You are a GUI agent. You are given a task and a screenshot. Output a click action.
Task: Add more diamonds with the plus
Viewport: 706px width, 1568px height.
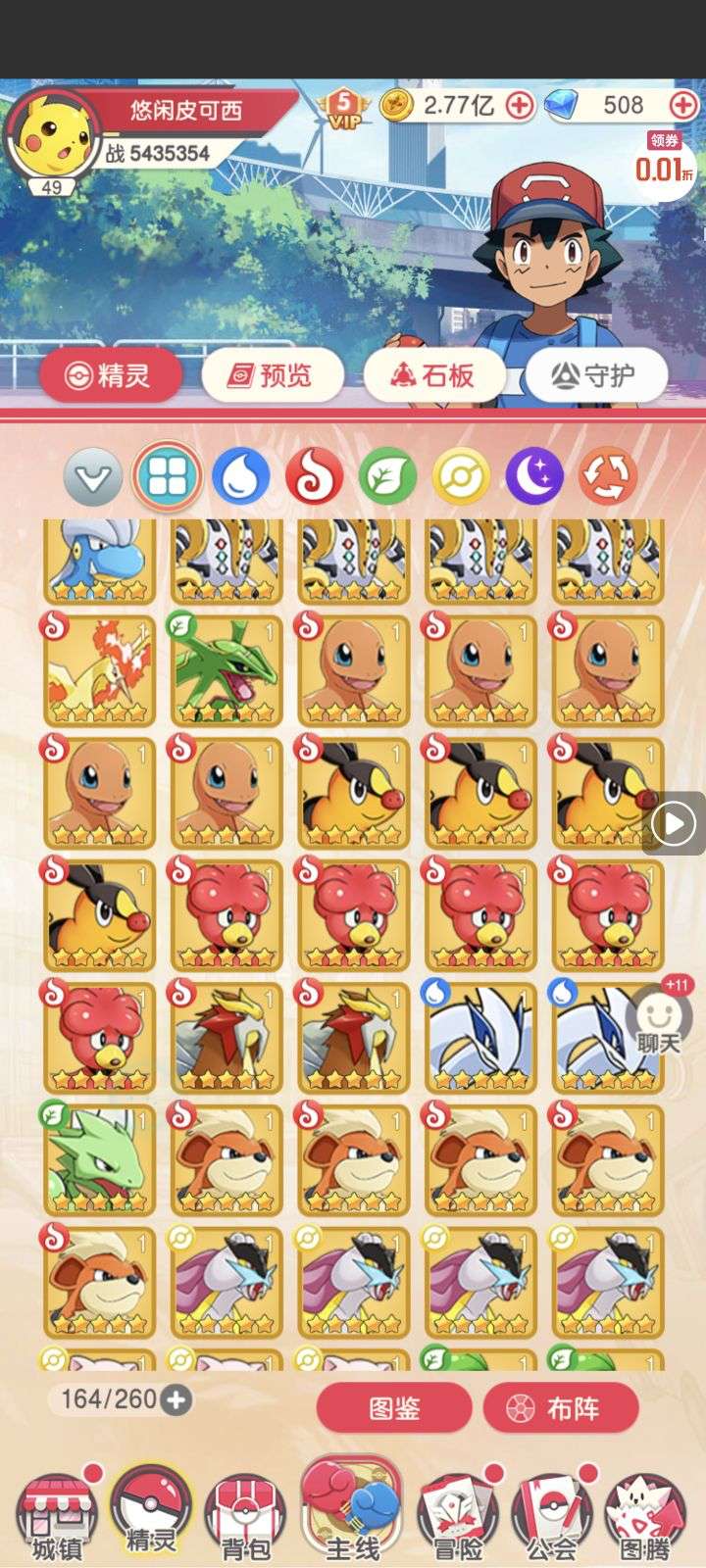click(682, 105)
